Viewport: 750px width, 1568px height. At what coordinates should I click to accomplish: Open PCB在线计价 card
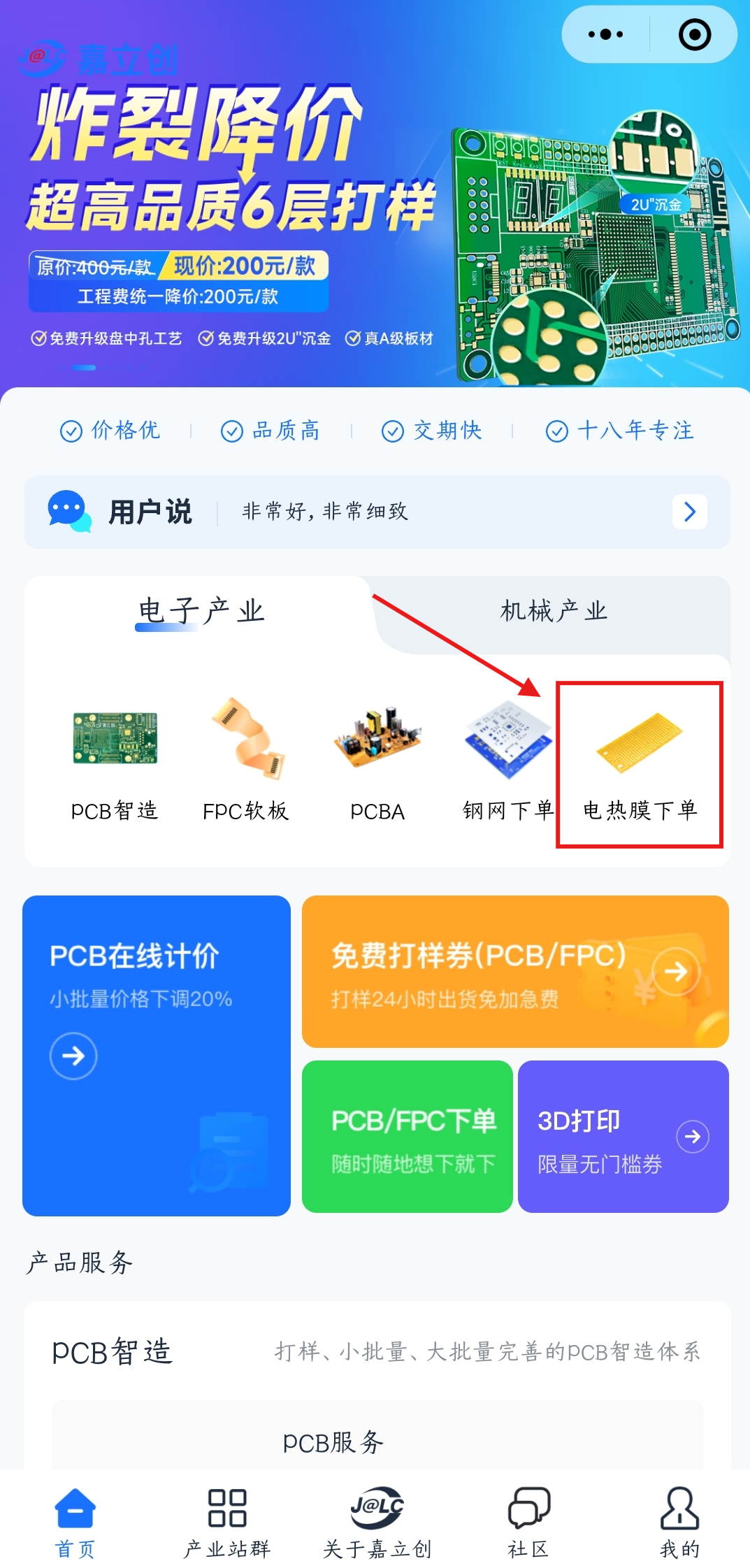tap(157, 1055)
